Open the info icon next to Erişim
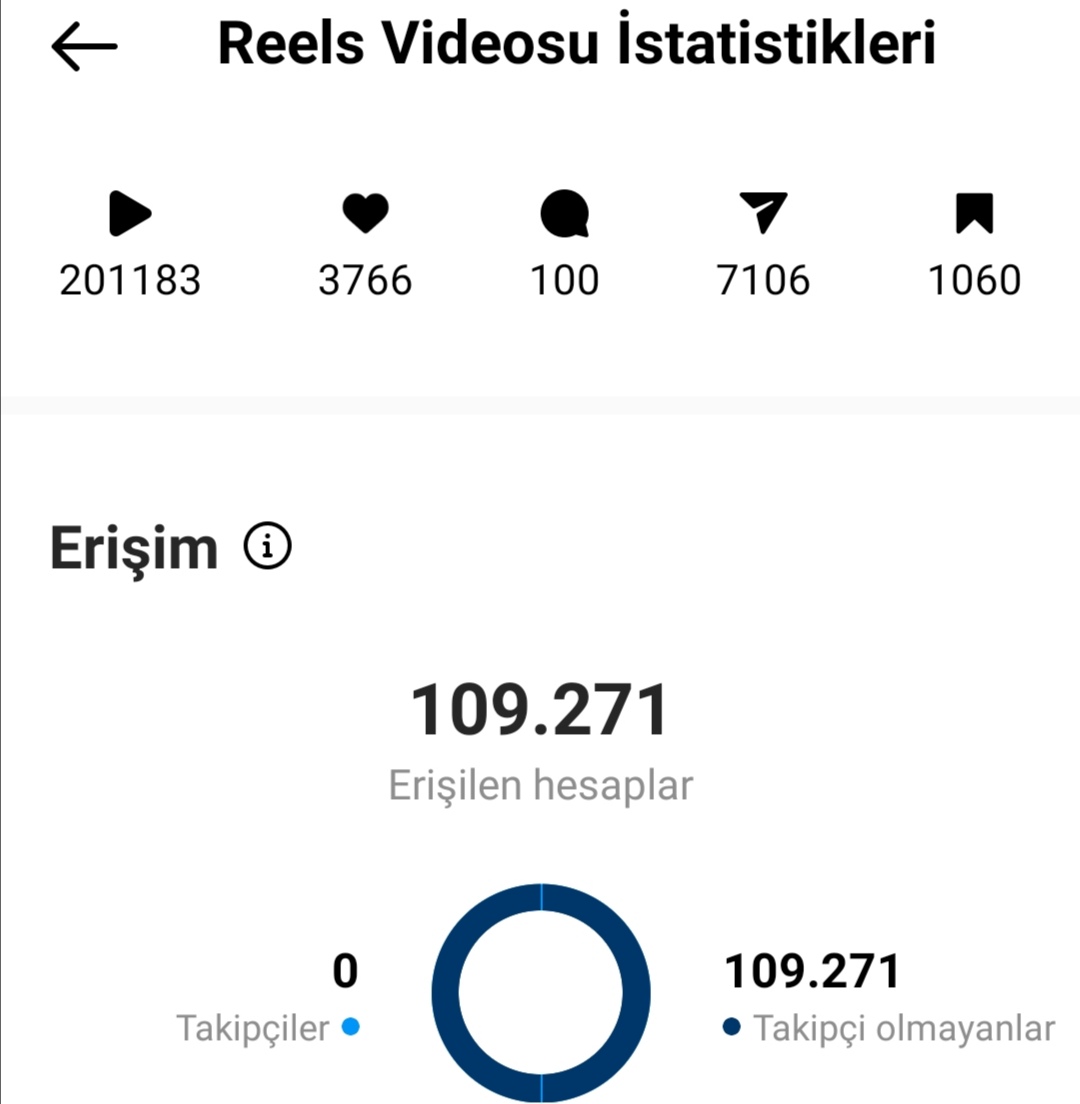Viewport: 1080px width, 1104px height. pos(268,546)
